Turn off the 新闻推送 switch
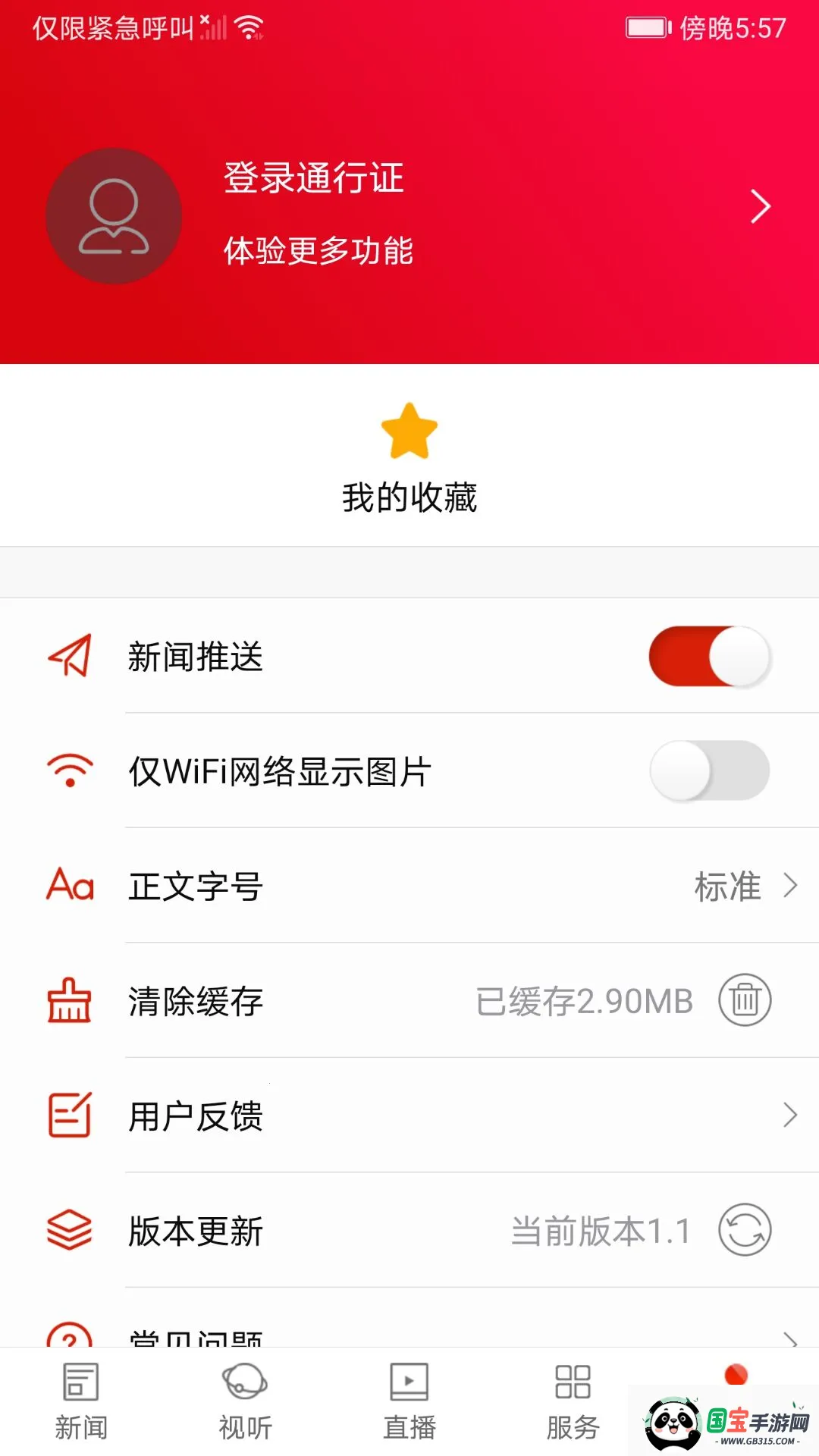Screen dimensions: 819x1456 point(710,657)
